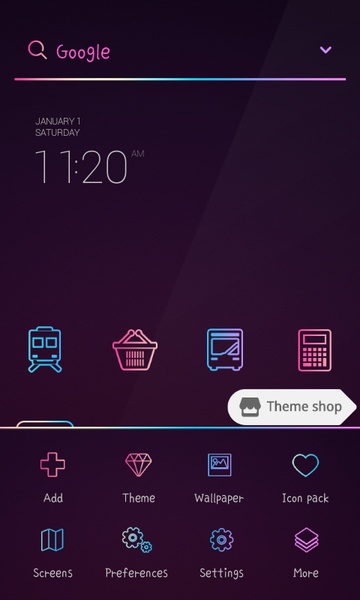Screen dimensions: 360x600
Task: Tap Add in the launcher menu
Action: [x=53, y=478]
